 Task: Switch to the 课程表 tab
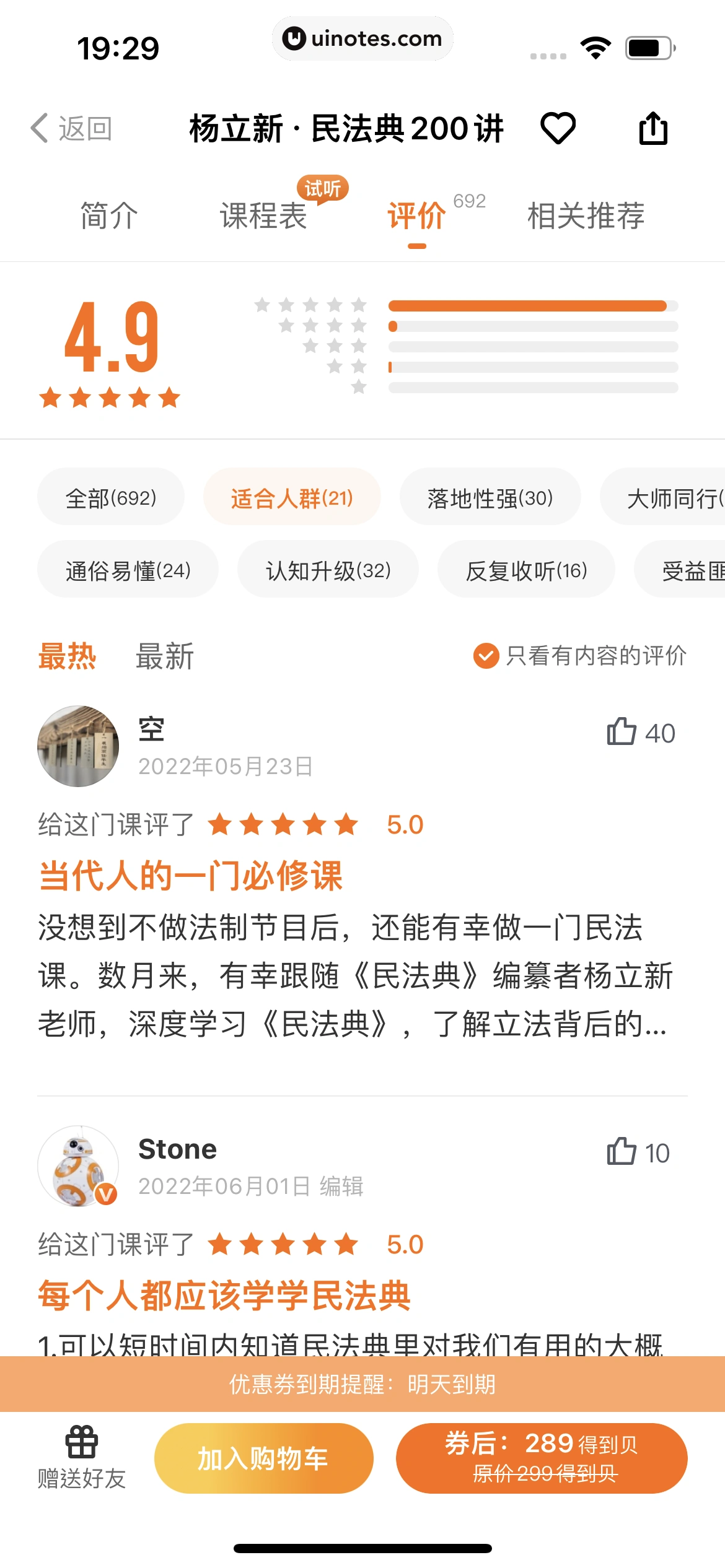262,217
